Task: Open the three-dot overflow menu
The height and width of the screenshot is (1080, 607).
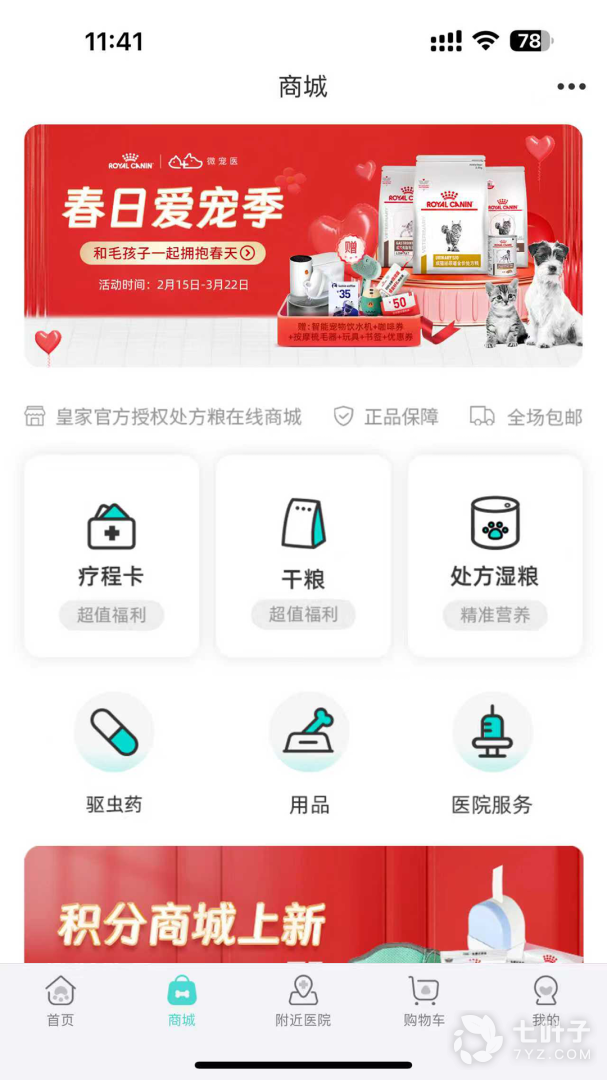Action: point(571,87)
